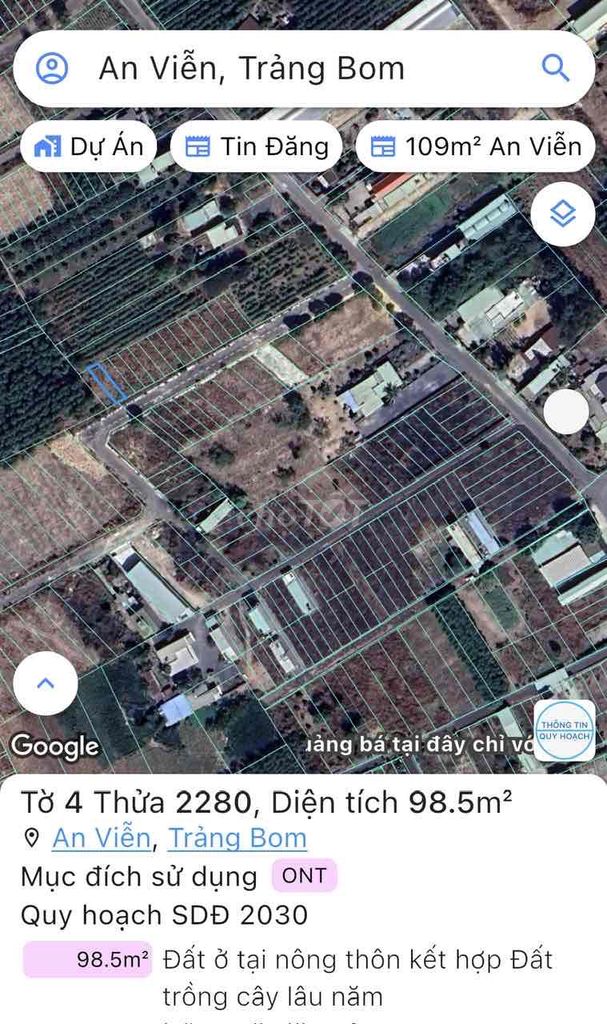Open the account profile icon
Screen dimensions: 607x1024
point(52,68)
